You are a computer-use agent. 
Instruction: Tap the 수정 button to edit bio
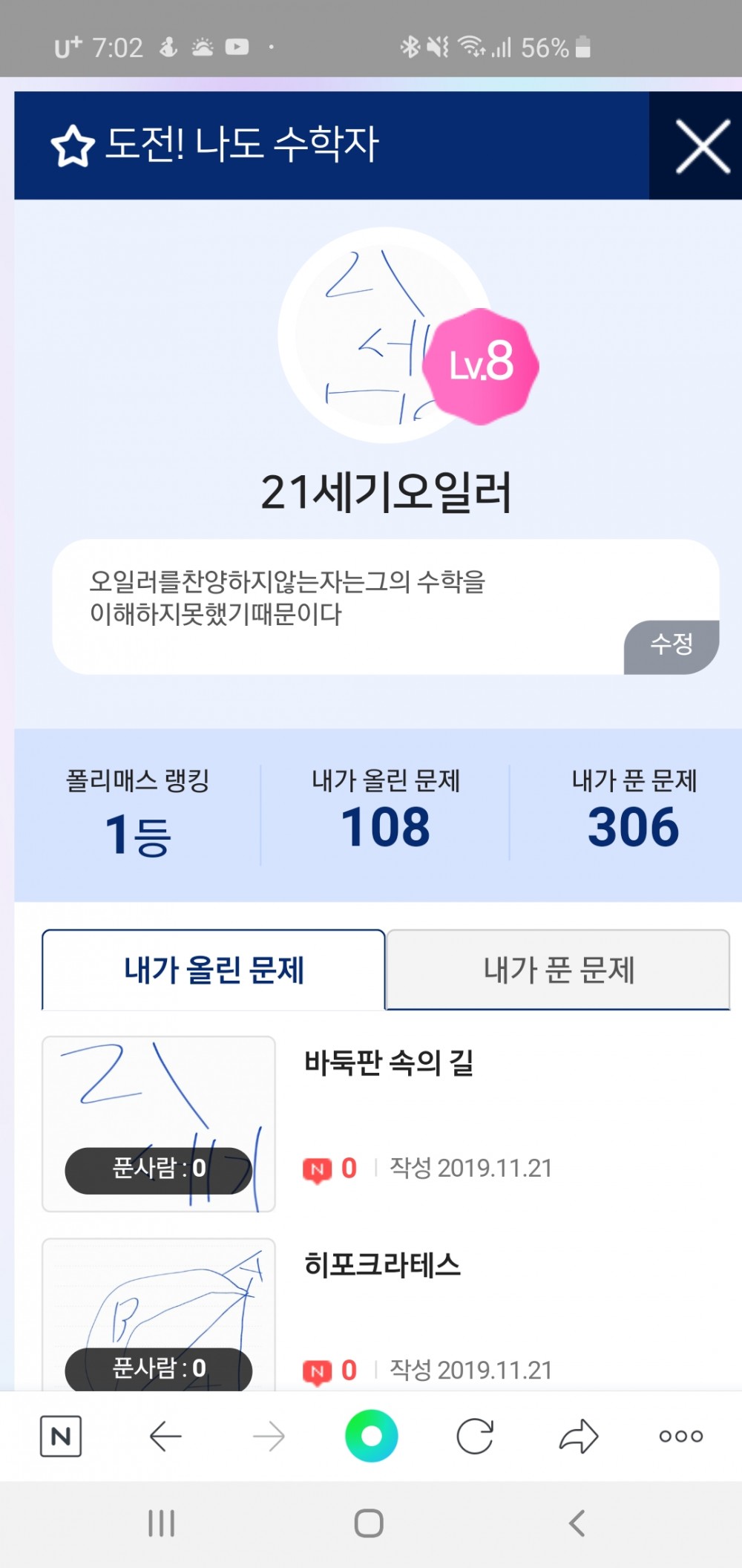[672, 644]
